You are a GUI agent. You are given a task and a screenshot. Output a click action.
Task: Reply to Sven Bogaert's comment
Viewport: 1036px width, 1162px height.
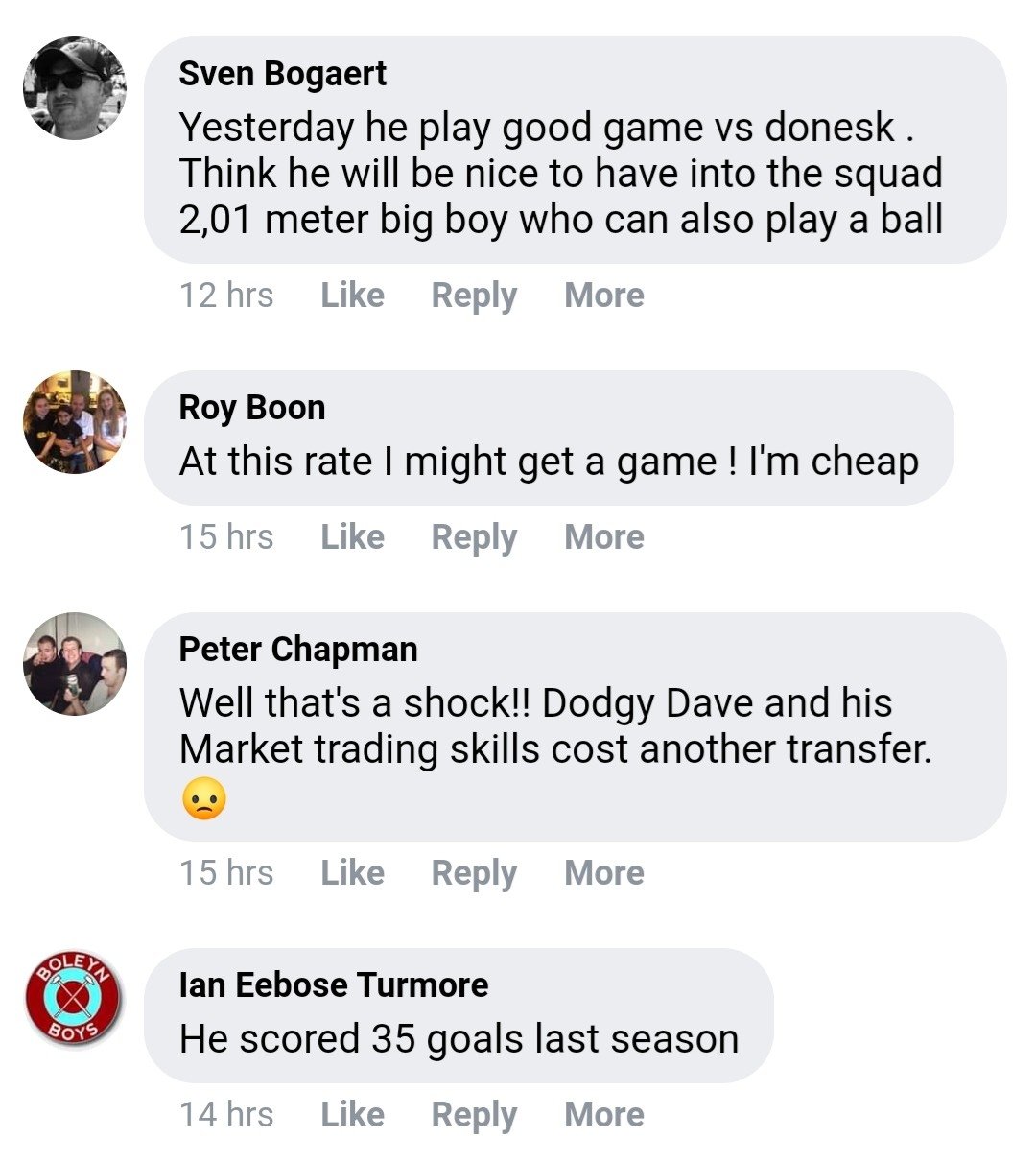[474, 296]
